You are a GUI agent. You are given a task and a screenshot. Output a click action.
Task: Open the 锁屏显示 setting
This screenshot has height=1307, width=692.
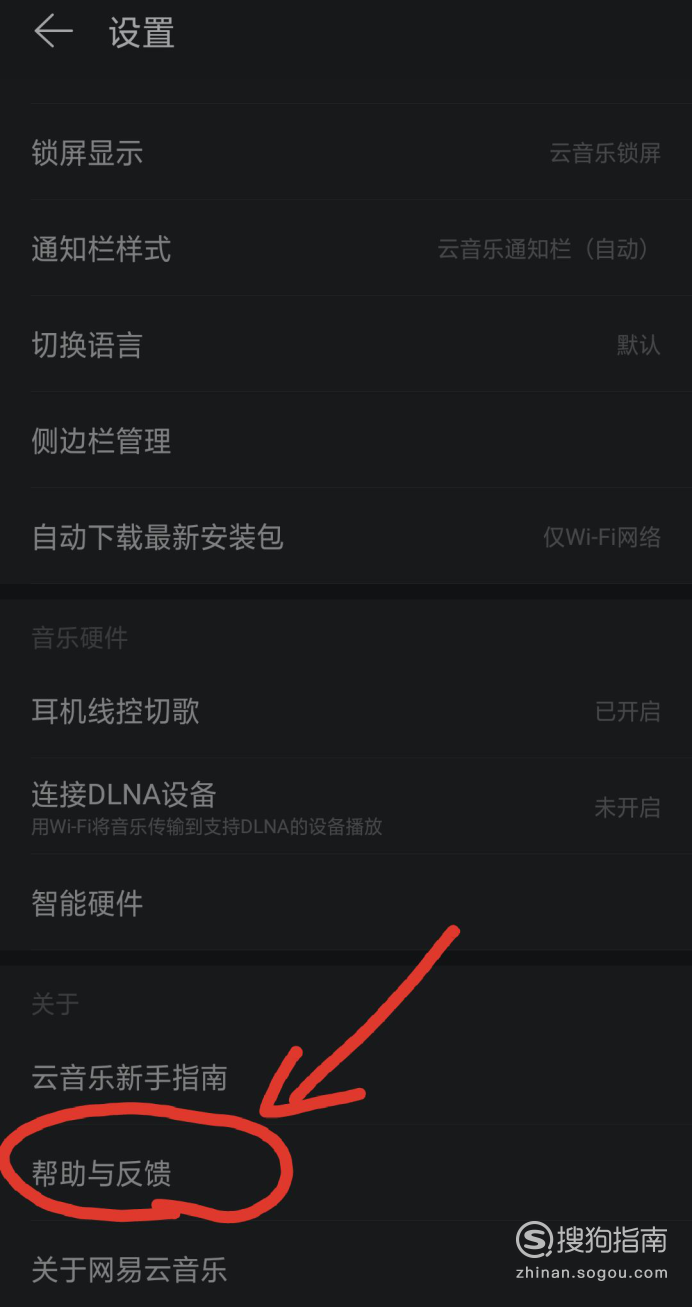346,152
